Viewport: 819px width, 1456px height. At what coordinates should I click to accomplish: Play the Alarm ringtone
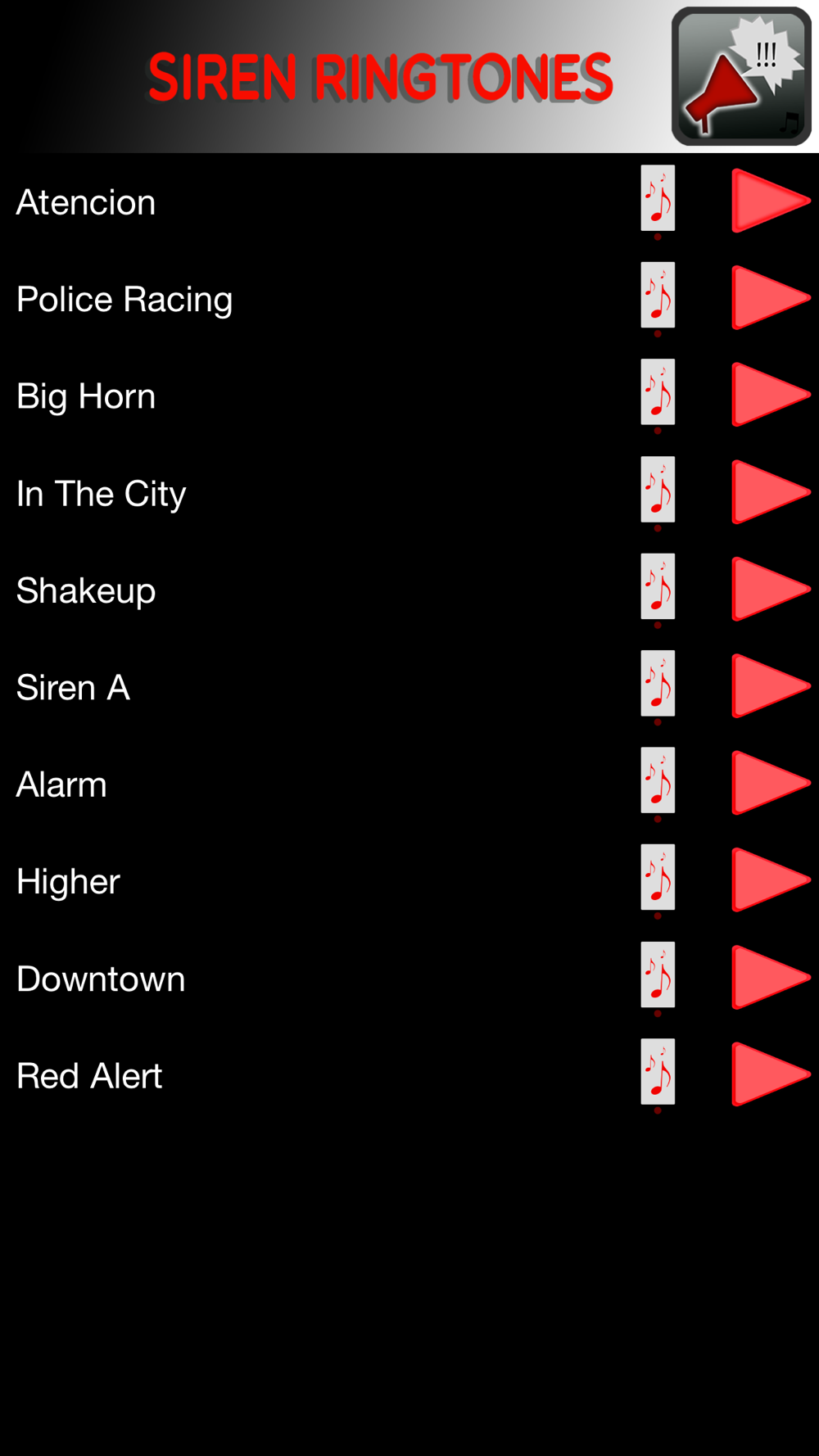coord(771,783)
